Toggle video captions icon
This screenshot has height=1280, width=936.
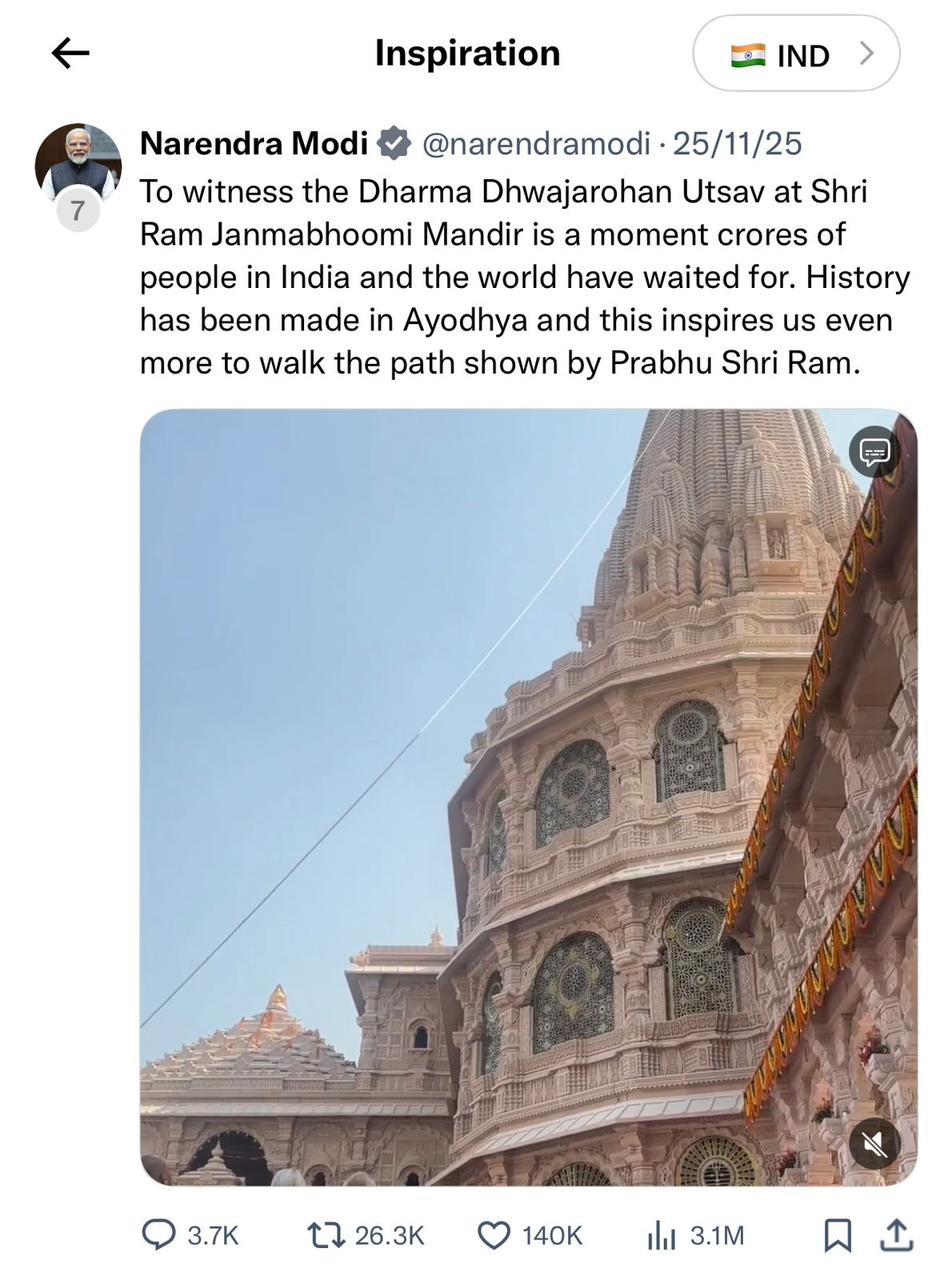coord(874,451)
